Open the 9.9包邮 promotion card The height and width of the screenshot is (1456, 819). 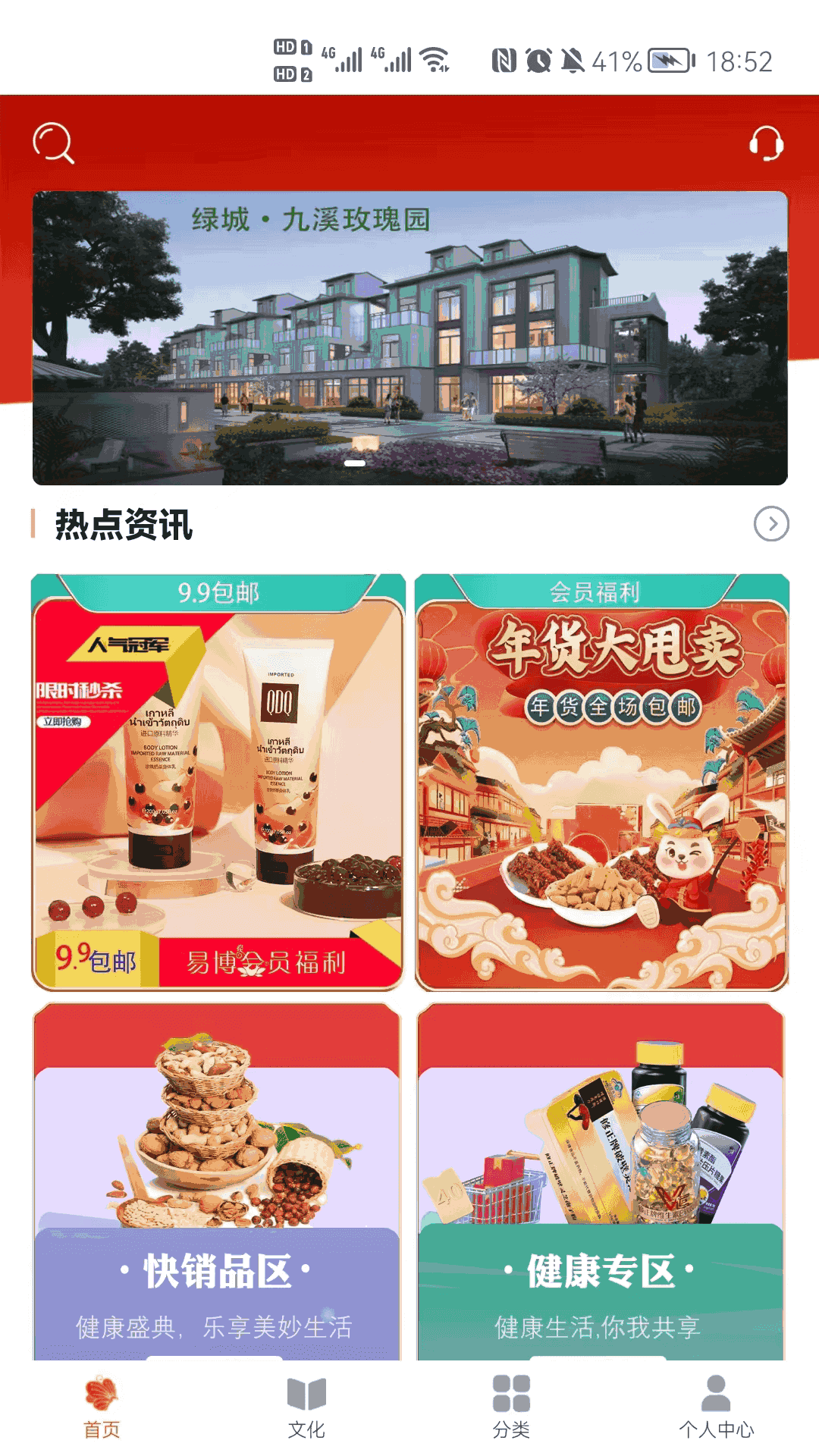click(218, 783)
